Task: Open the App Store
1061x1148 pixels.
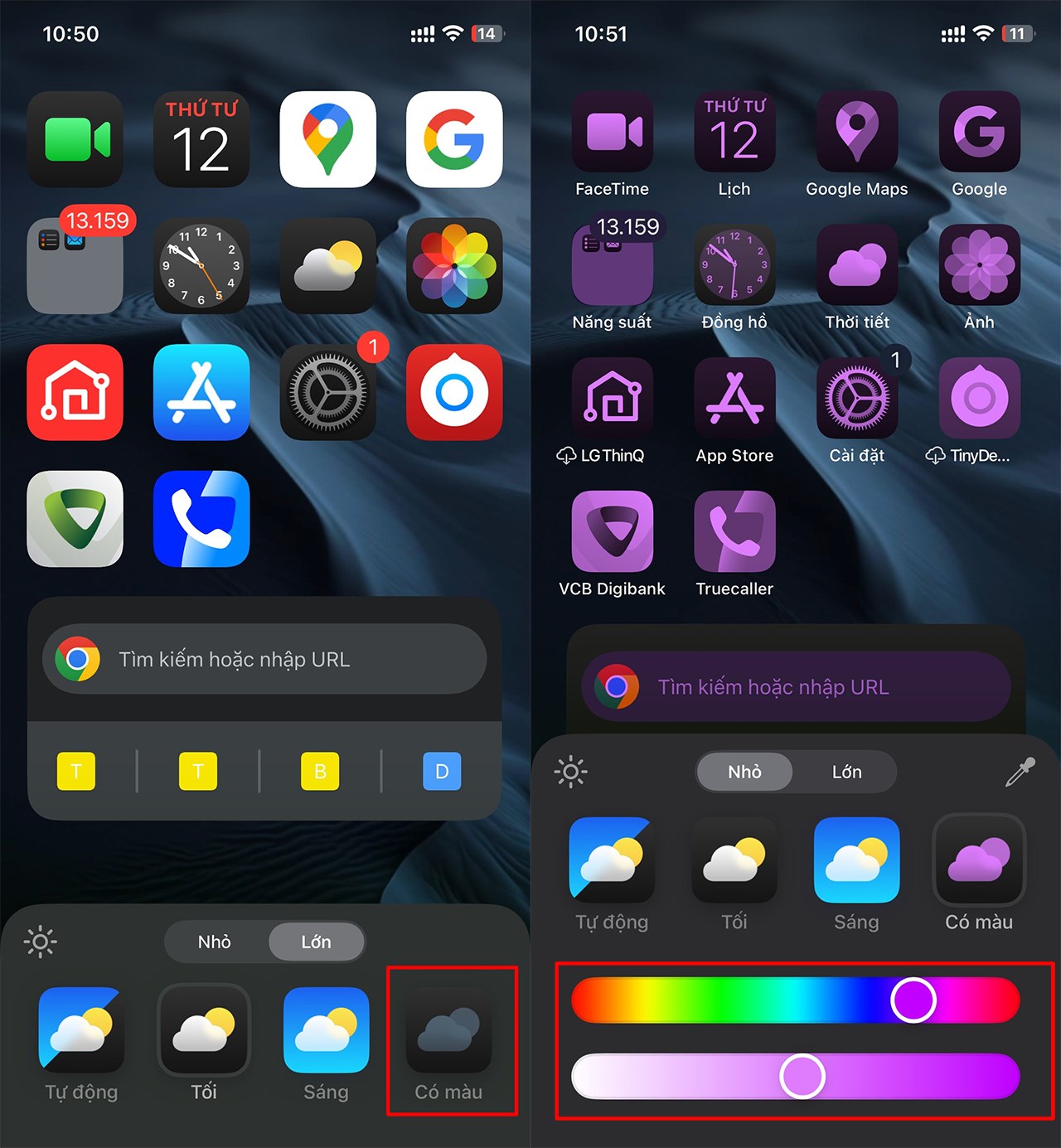Action: coord(734,398)
